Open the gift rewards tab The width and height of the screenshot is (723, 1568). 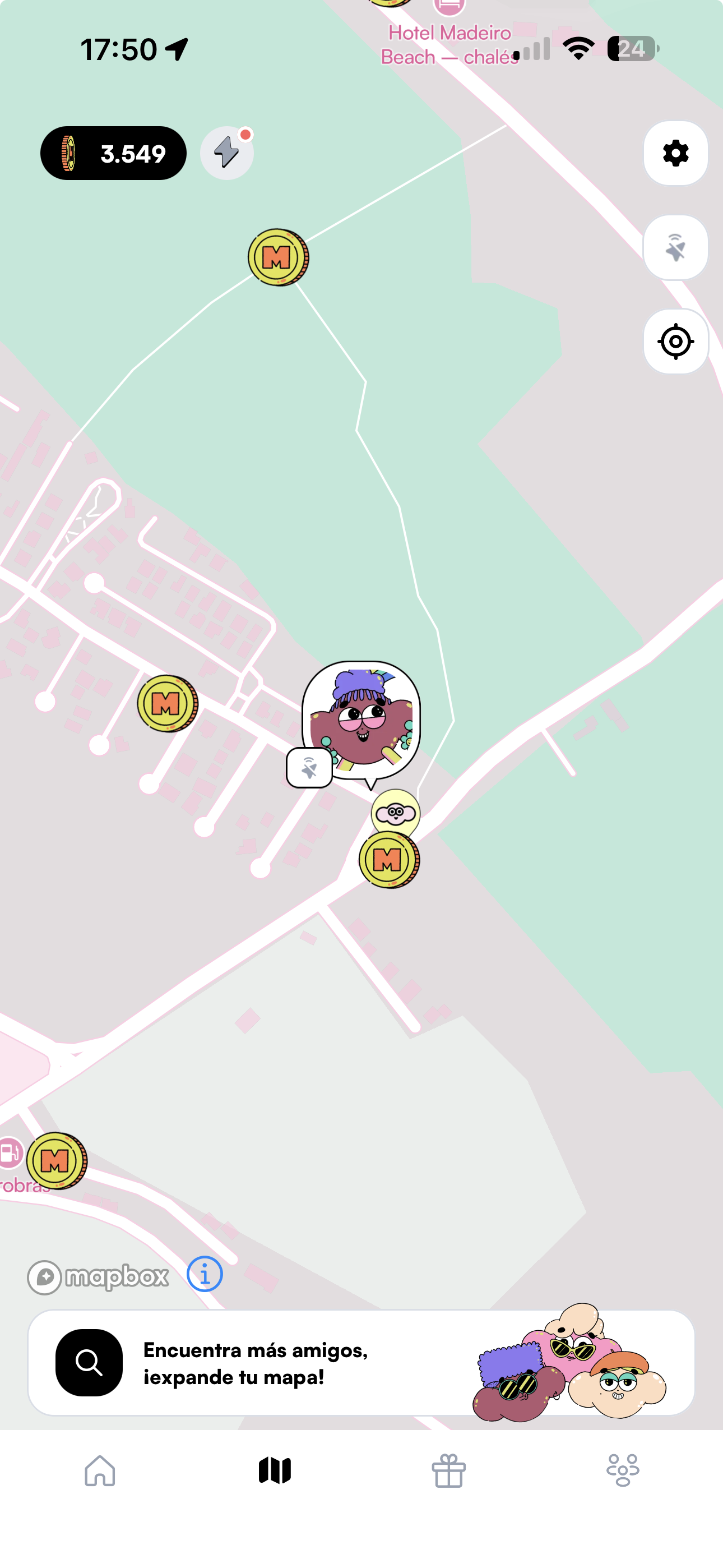[x=448, y=1470]
